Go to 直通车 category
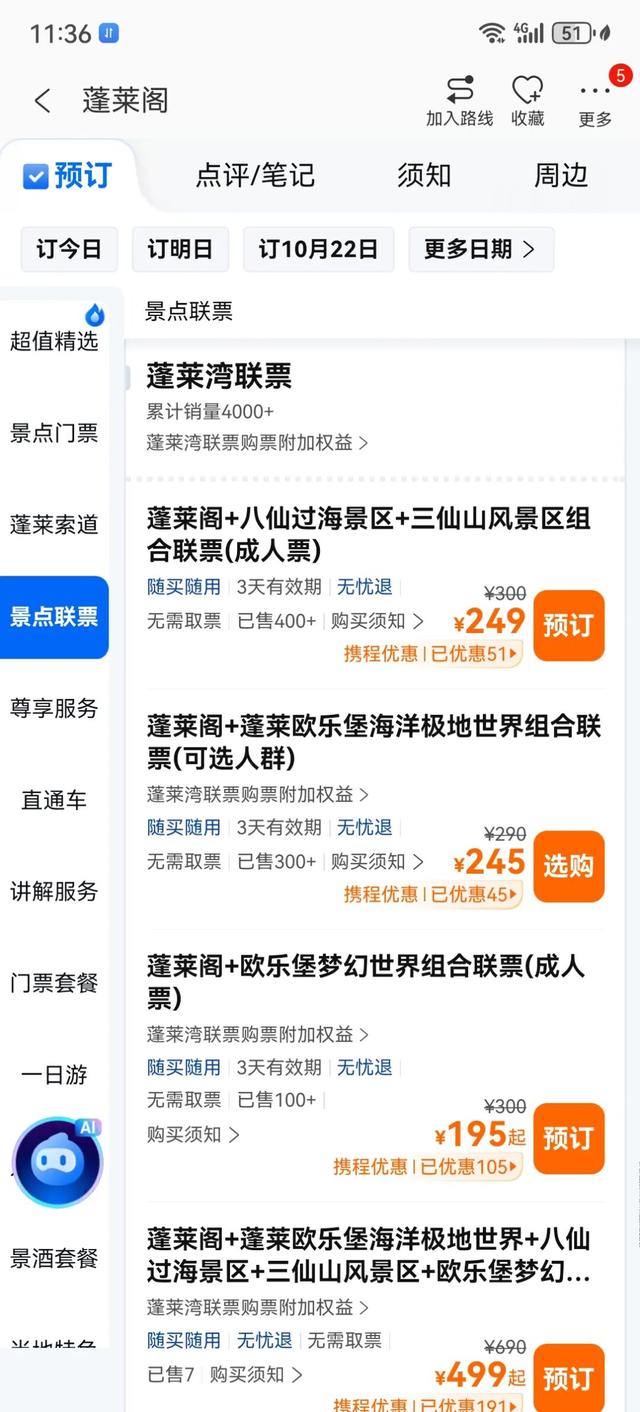640x1412 pixels. [54, 800]
